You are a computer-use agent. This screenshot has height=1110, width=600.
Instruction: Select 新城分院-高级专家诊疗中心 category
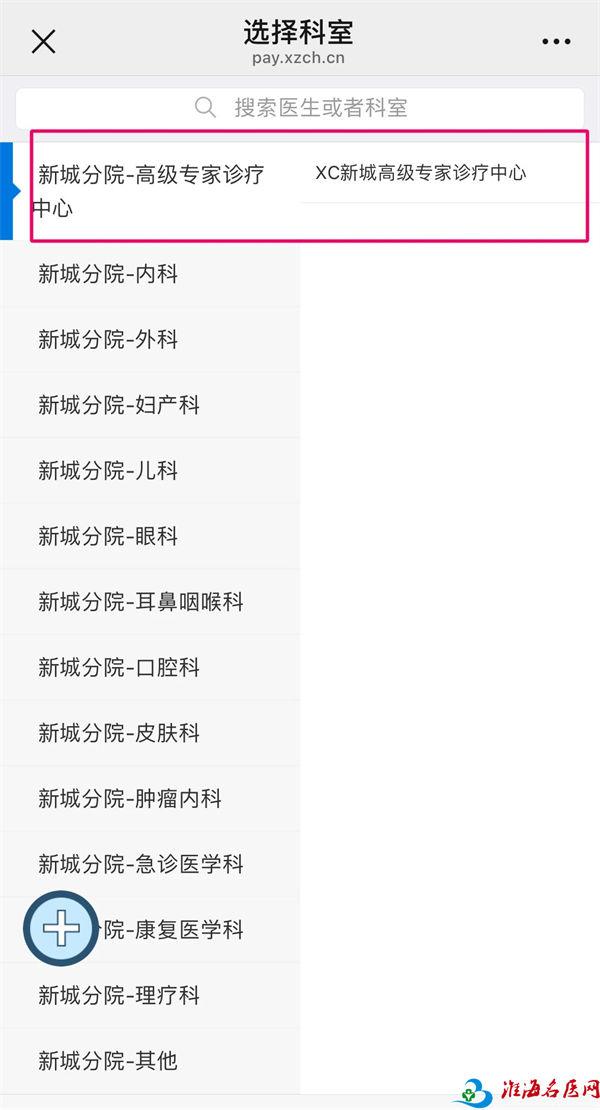pyautogui.click(x=150, y=191)
